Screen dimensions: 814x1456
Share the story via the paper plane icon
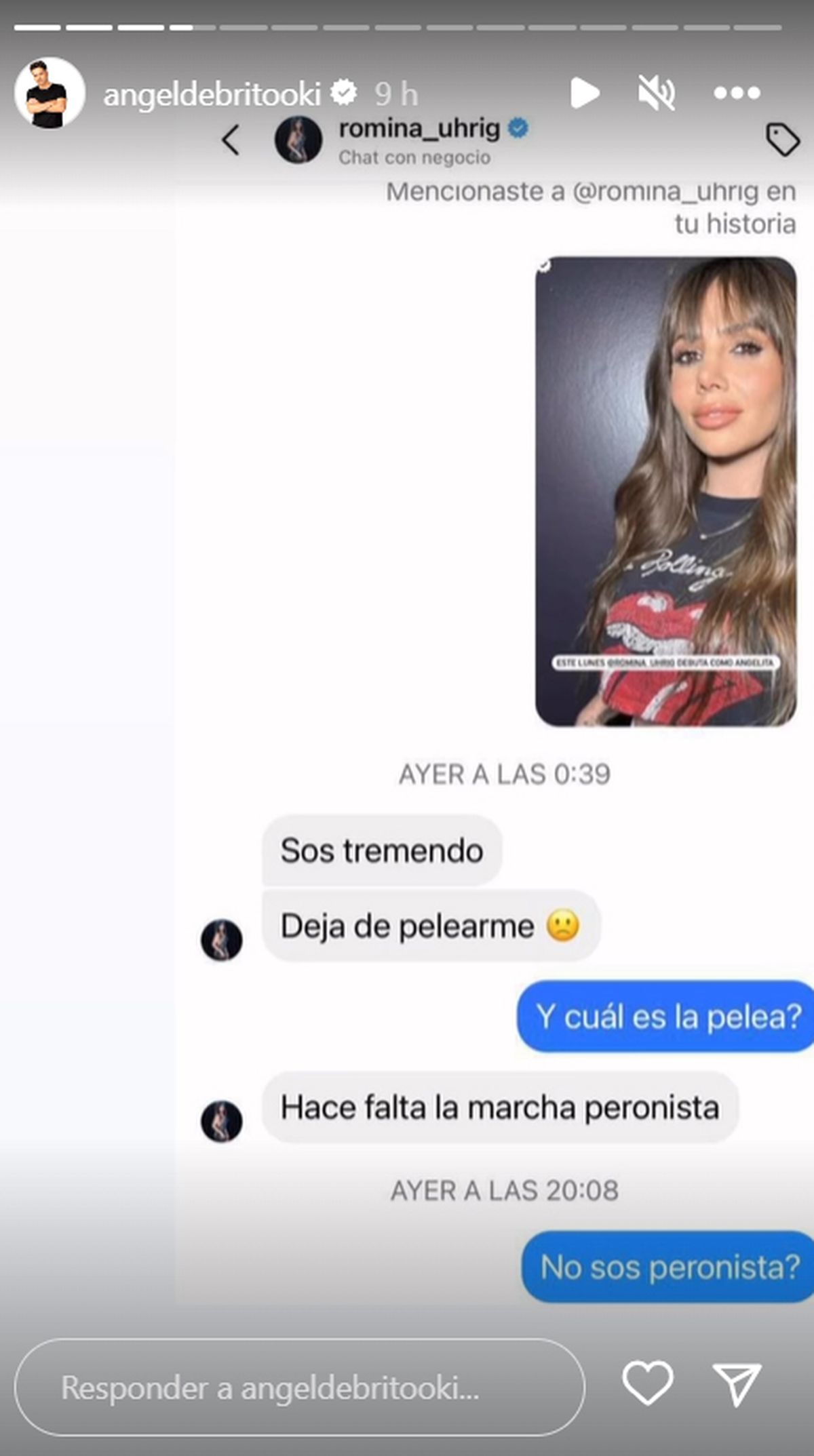pos(737,1384)
